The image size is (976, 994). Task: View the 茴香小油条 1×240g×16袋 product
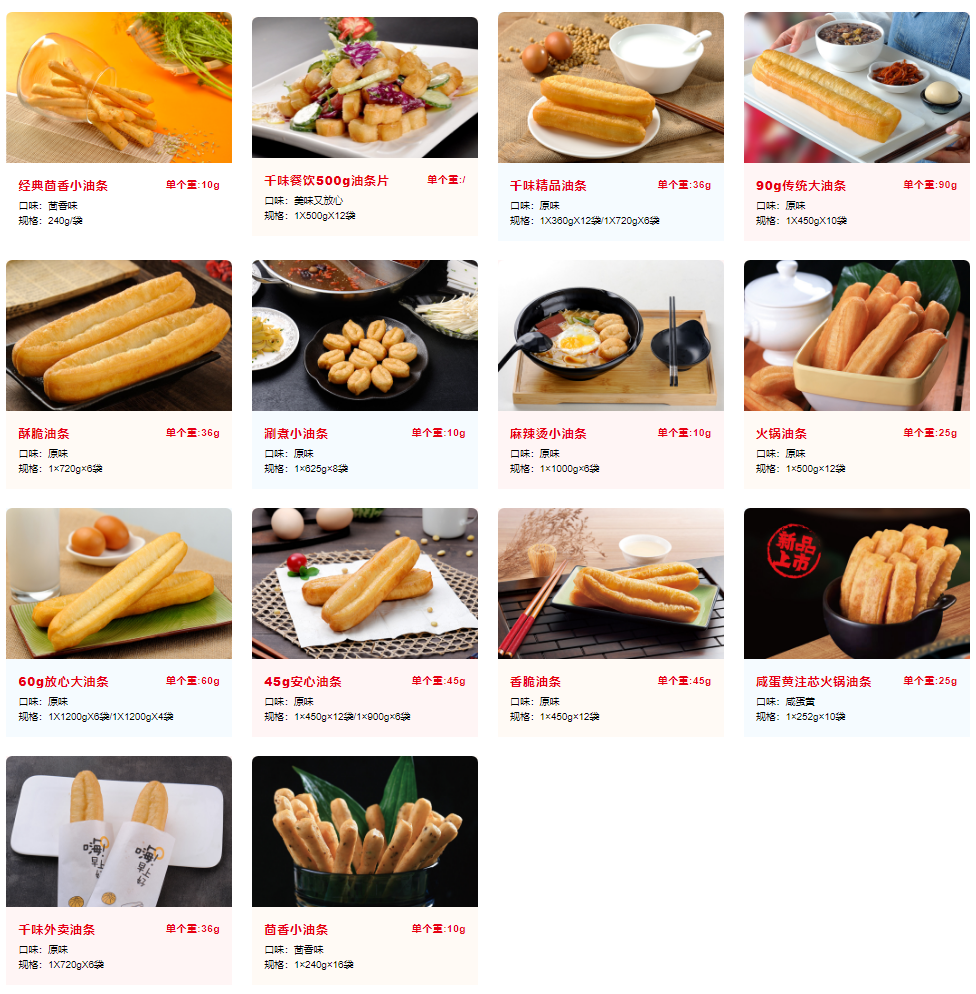tap(365, 832)
